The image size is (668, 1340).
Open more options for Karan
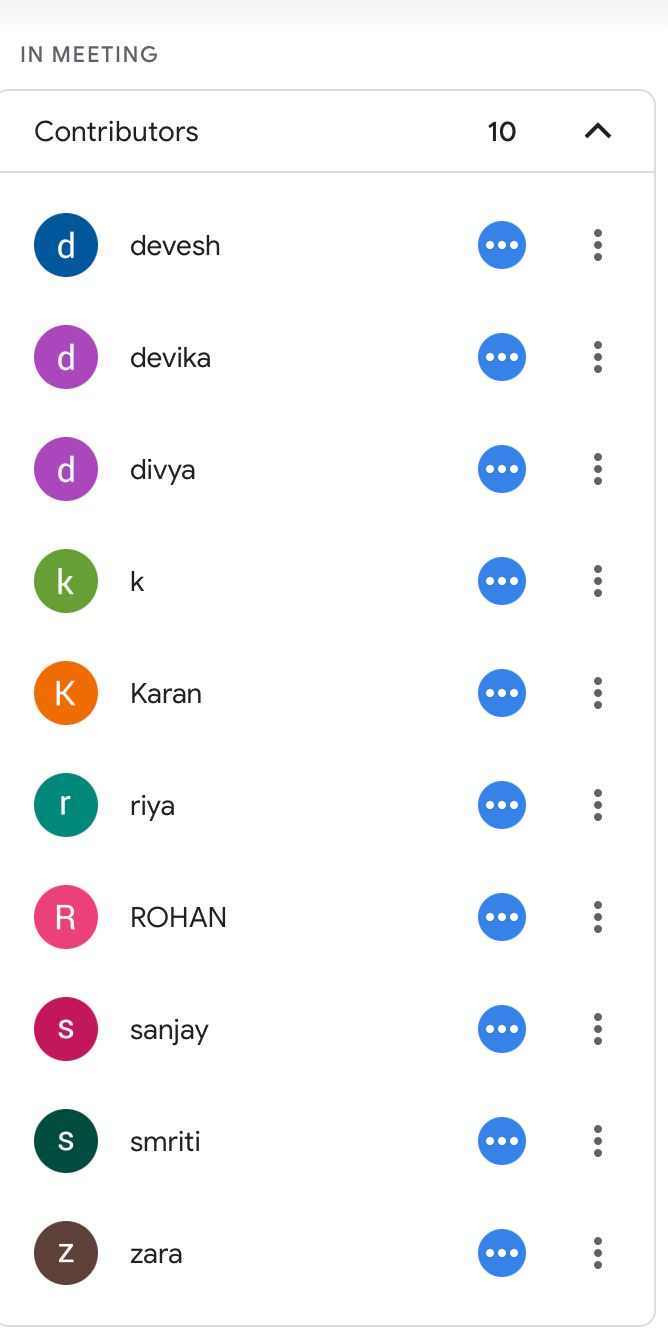tap(598, 693)
